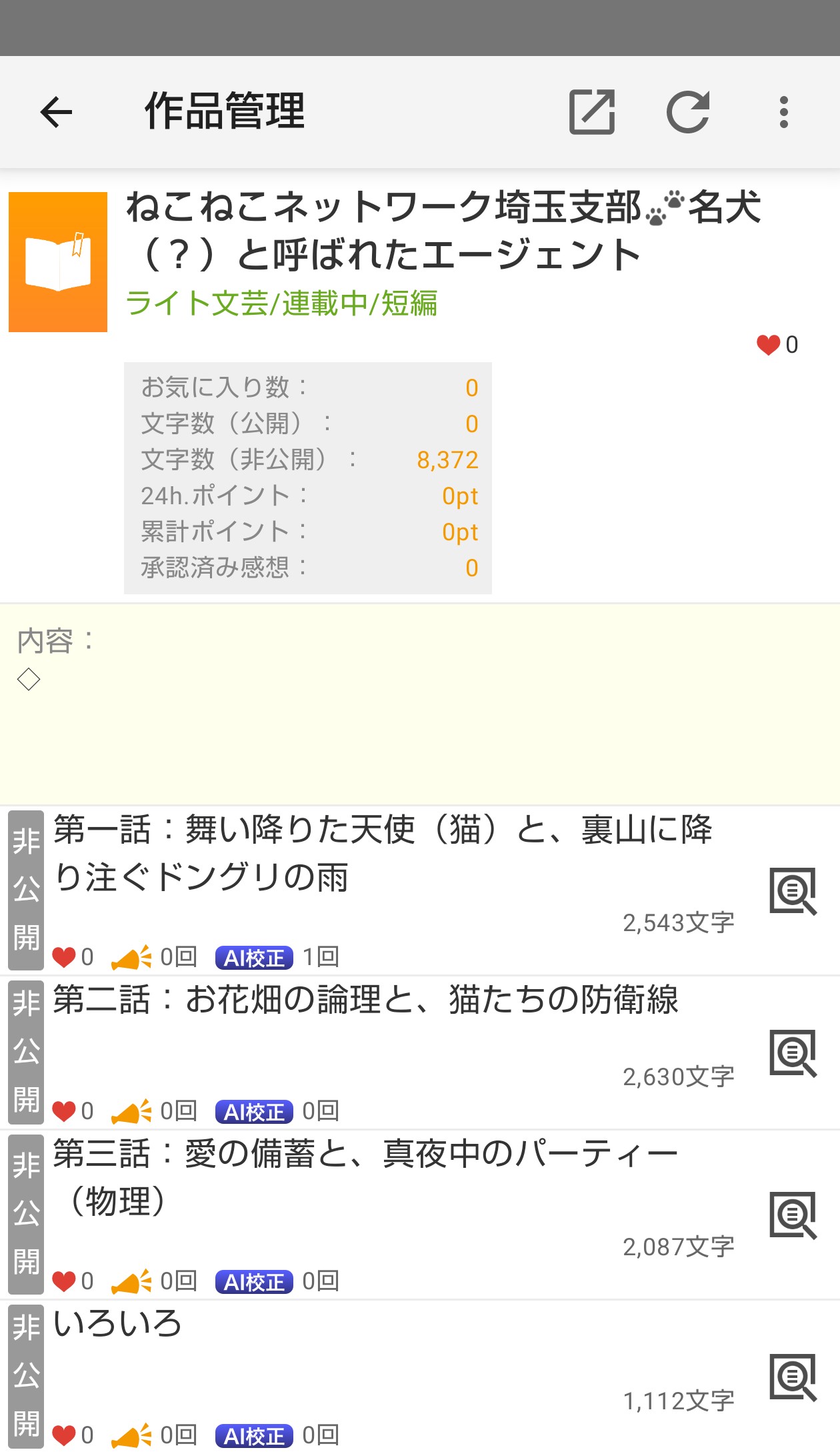Tap the AI校正 badge on 第三話
840x1452 pixels.
(254, 1282)
